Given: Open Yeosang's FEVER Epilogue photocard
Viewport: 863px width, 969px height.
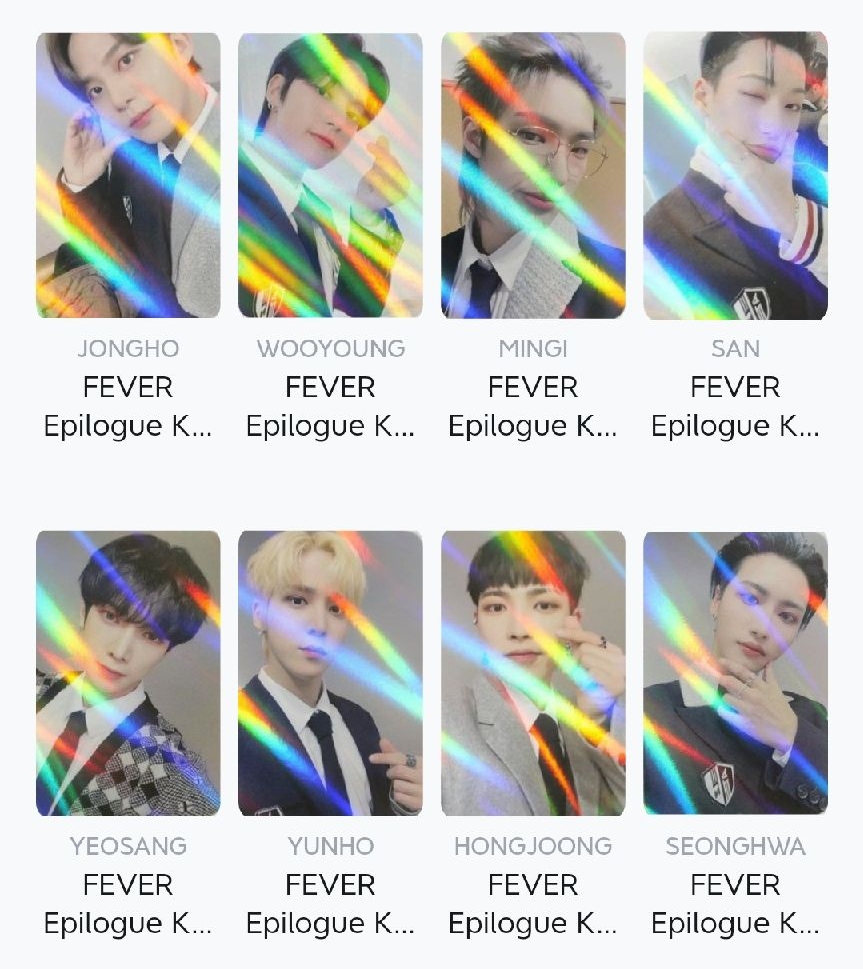Looking at the screenshot, I should (x=128, y=673).
